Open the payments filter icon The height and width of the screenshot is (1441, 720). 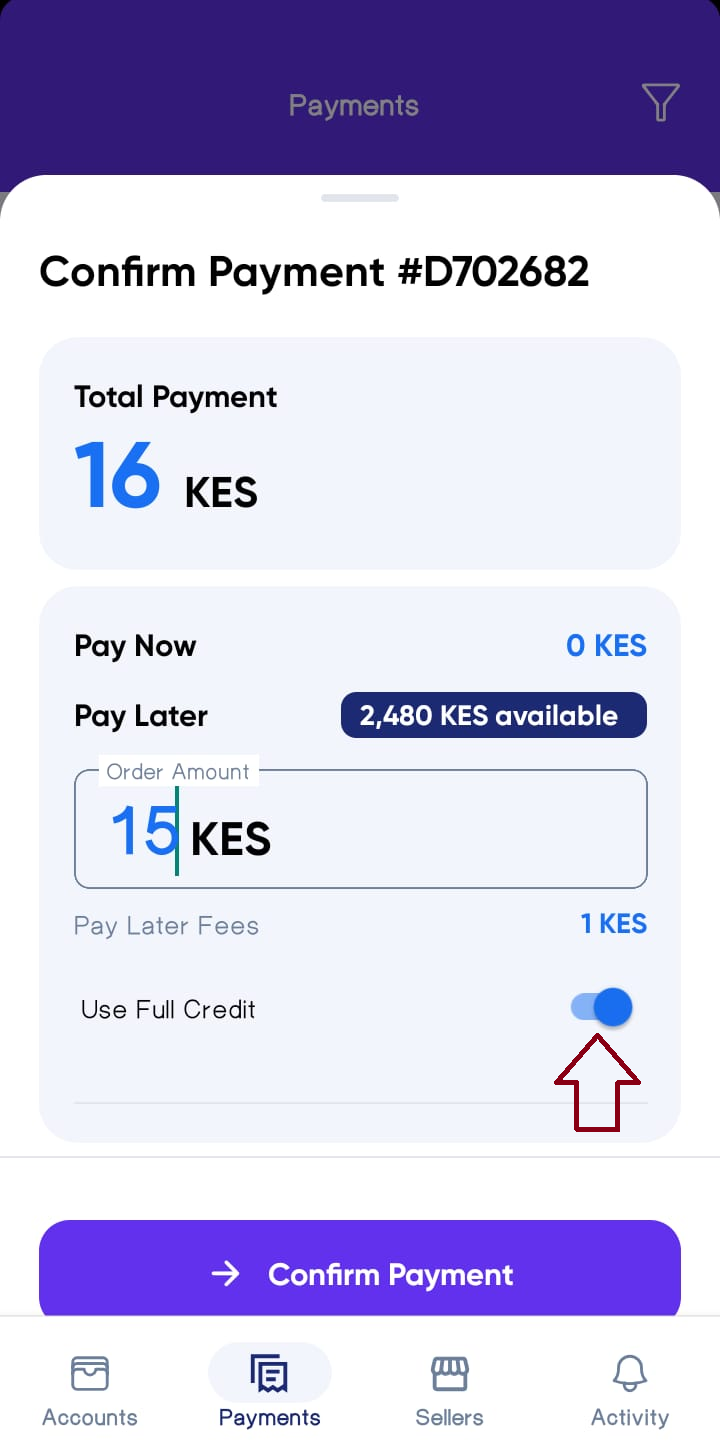pos(660,103)
